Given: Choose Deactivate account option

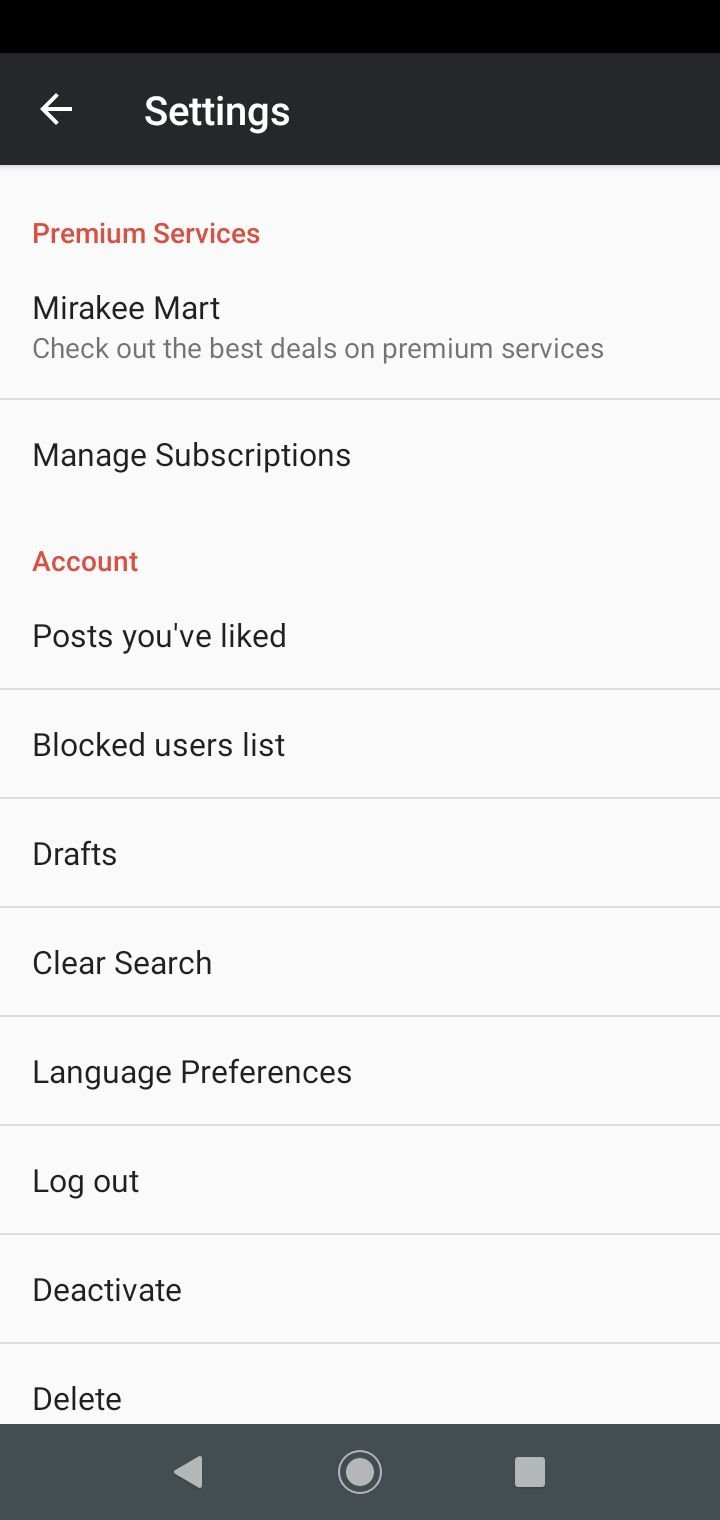Looking at the screenshot, I should (x=360, y=1290).
